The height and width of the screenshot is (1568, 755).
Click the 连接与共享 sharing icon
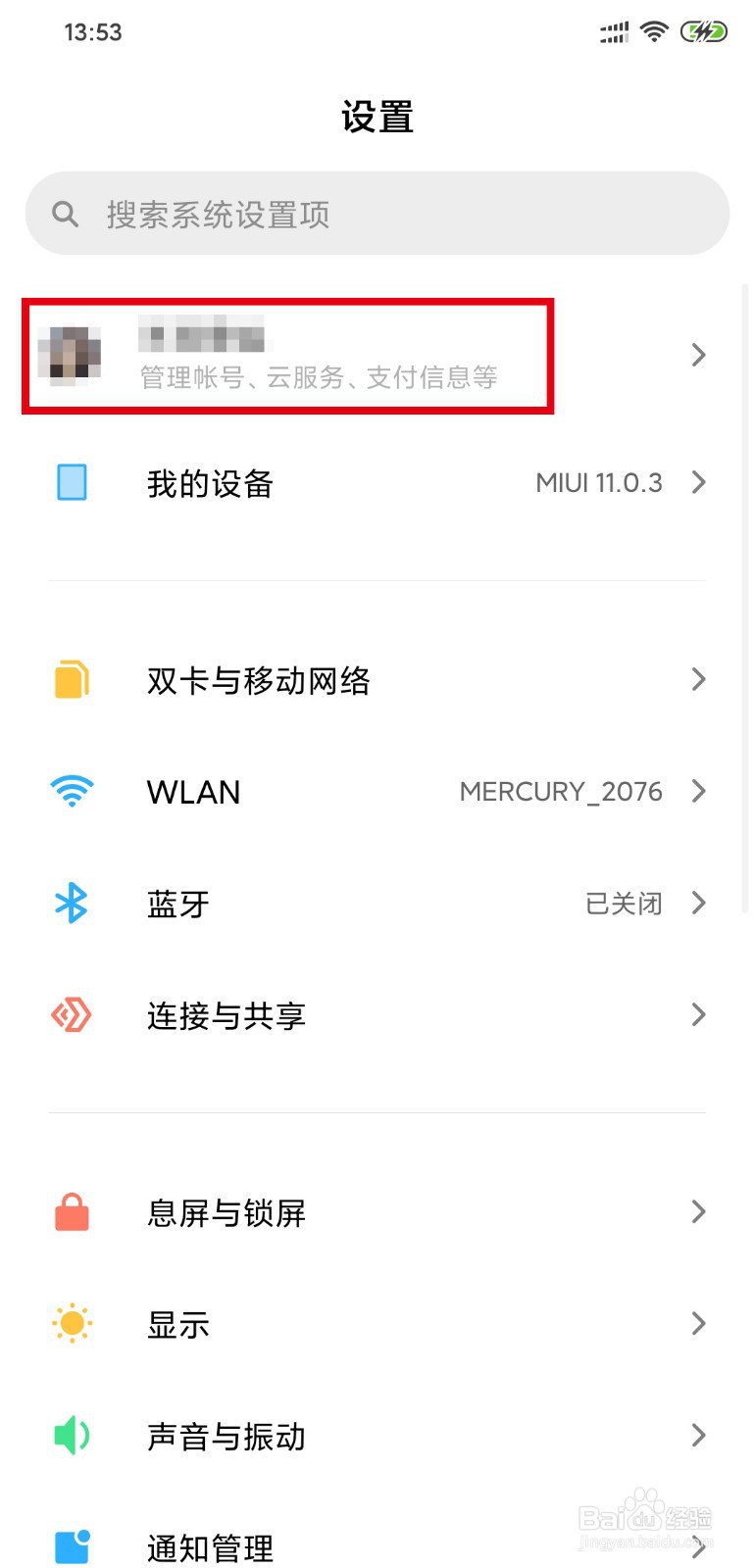click(x=71, y=1015)
